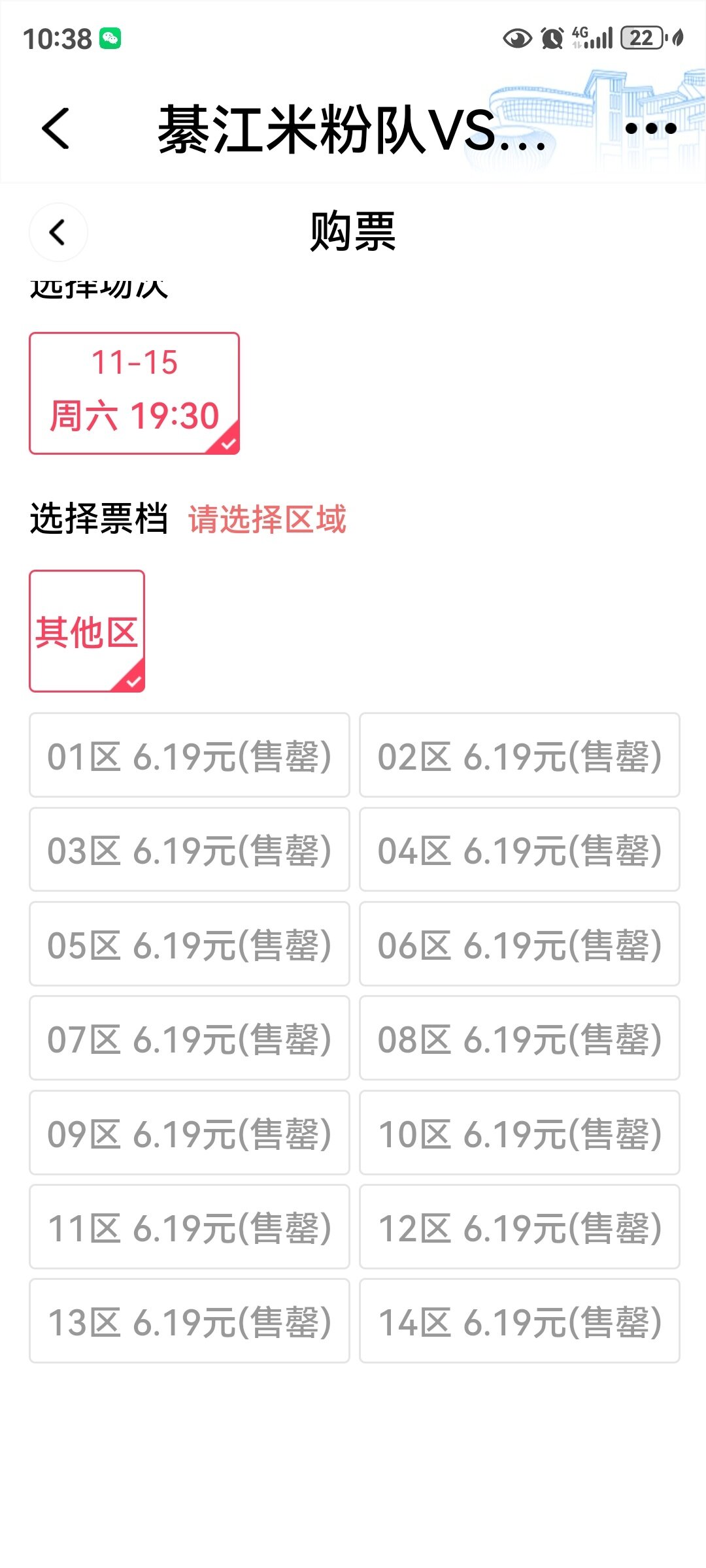Choose 04区 6.19元 seating zone
This screenshot has height=1568, width=706.
tap(520, 849)
